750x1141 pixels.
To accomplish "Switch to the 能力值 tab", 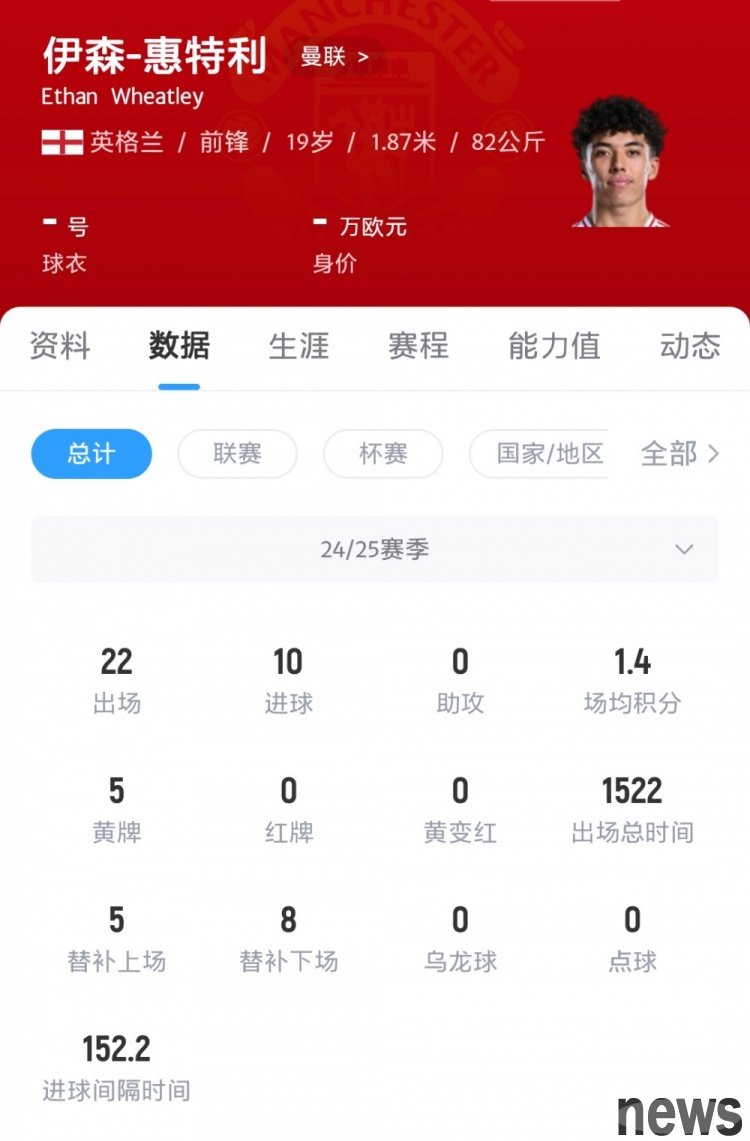I will [x=553, y=346].
